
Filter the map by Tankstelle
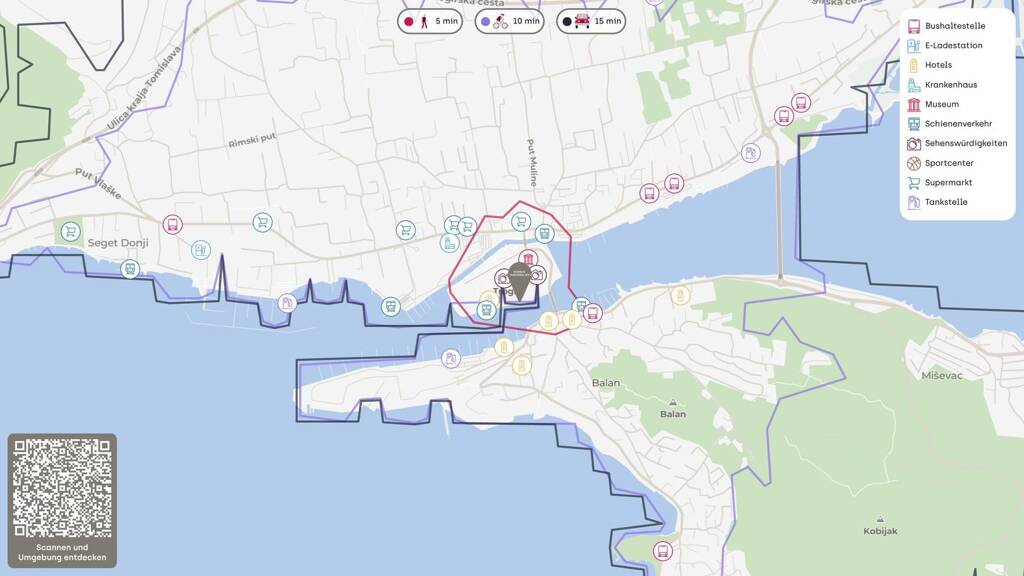pos(937,202)
